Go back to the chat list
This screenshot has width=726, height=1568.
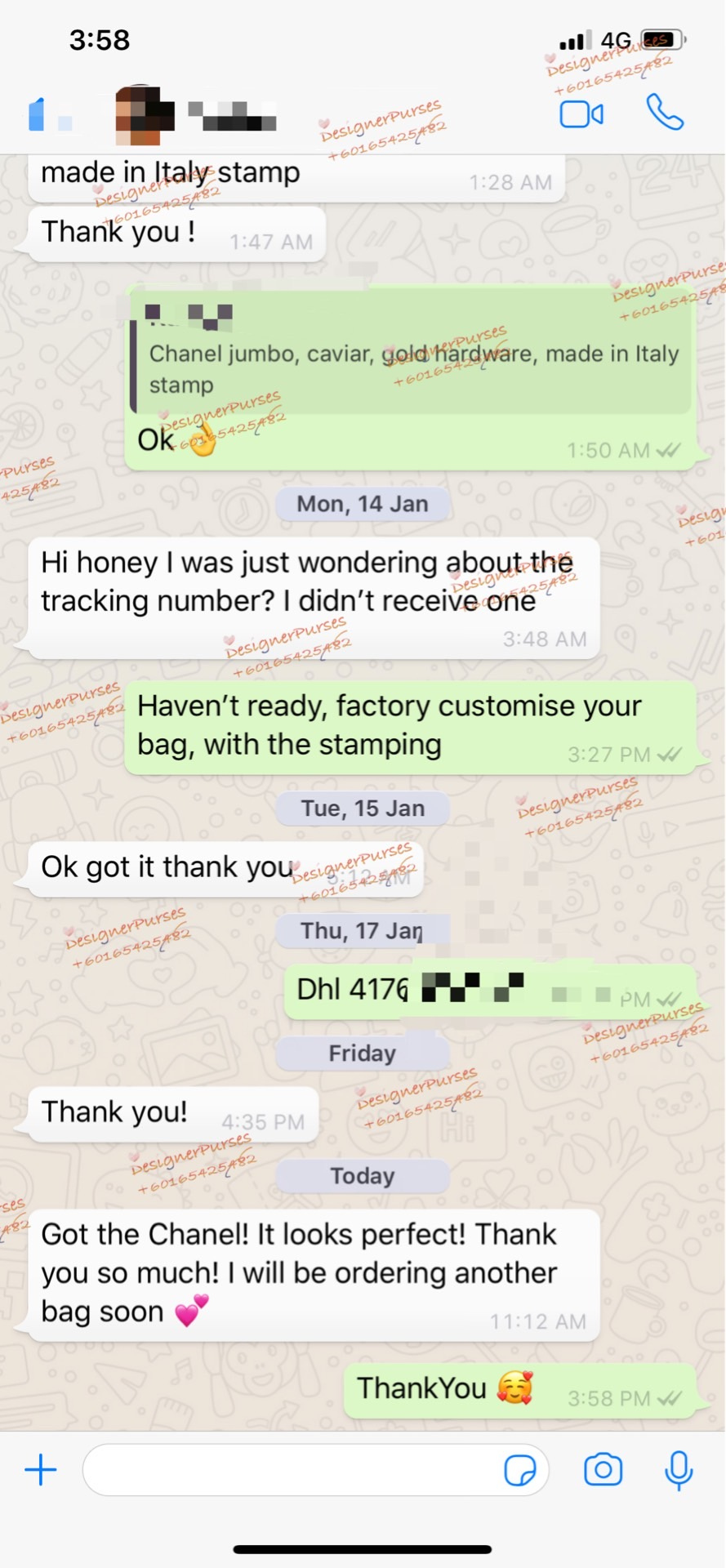[x=38, y=115]
